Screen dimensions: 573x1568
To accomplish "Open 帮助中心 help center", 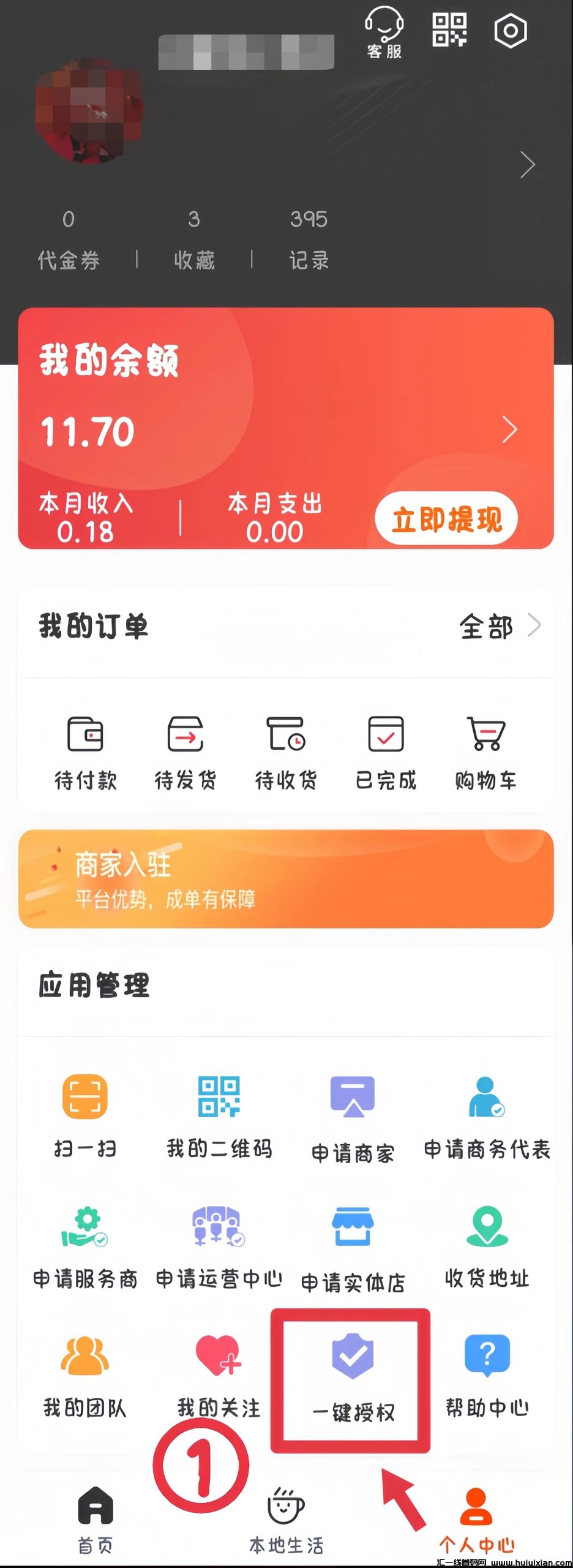I will (487, 1366).
